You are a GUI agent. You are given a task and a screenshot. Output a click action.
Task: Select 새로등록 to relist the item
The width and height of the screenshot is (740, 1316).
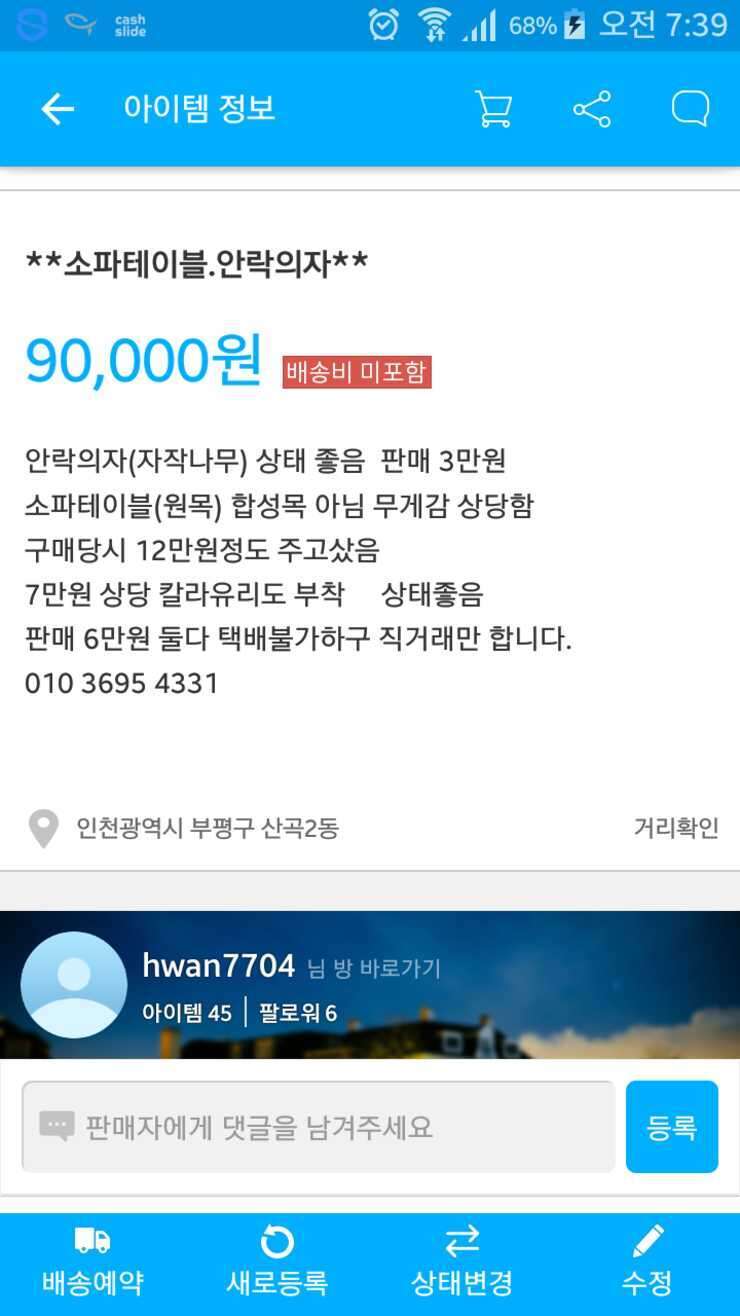pyautogui.click(x=277, y=1262)
